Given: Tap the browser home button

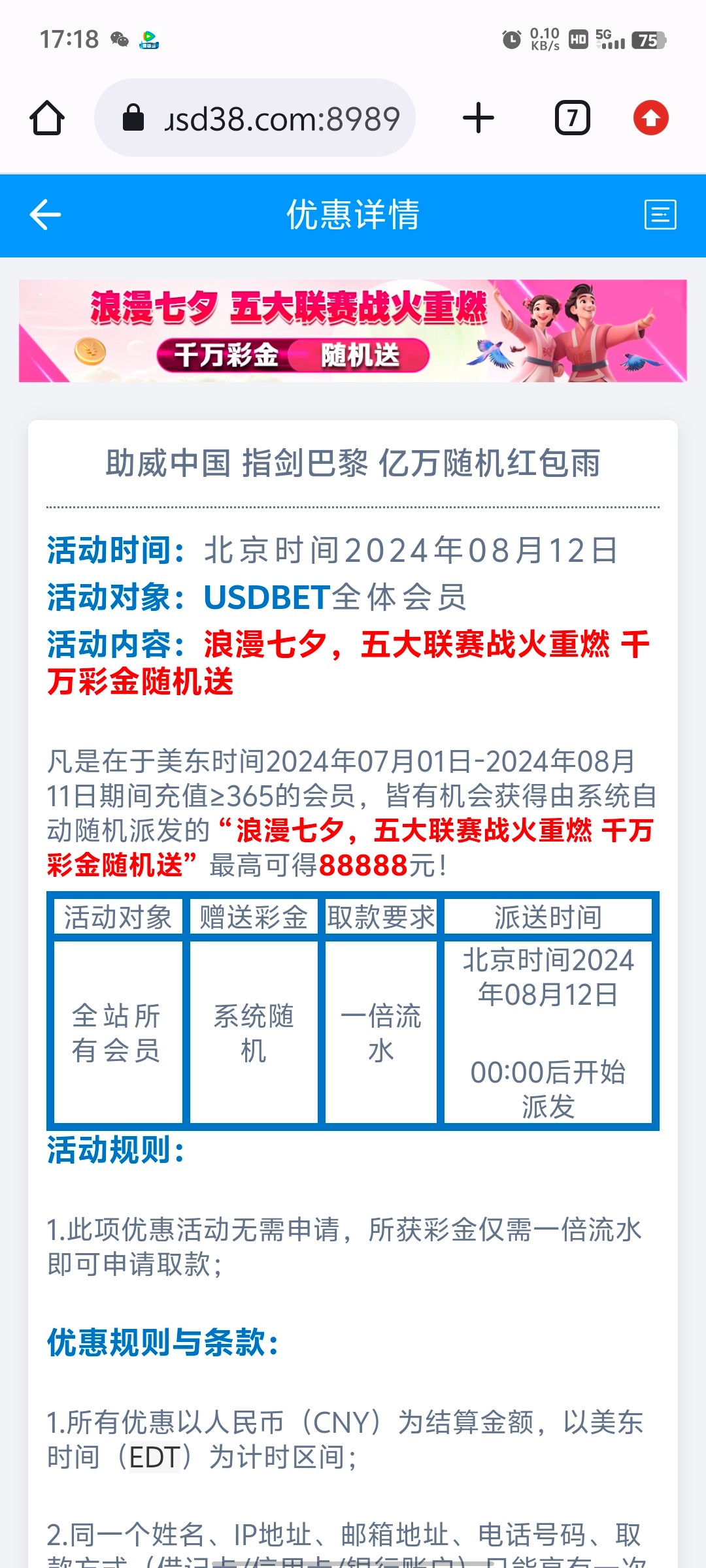Looking at the screenshot, I should [x=47, y=118].
